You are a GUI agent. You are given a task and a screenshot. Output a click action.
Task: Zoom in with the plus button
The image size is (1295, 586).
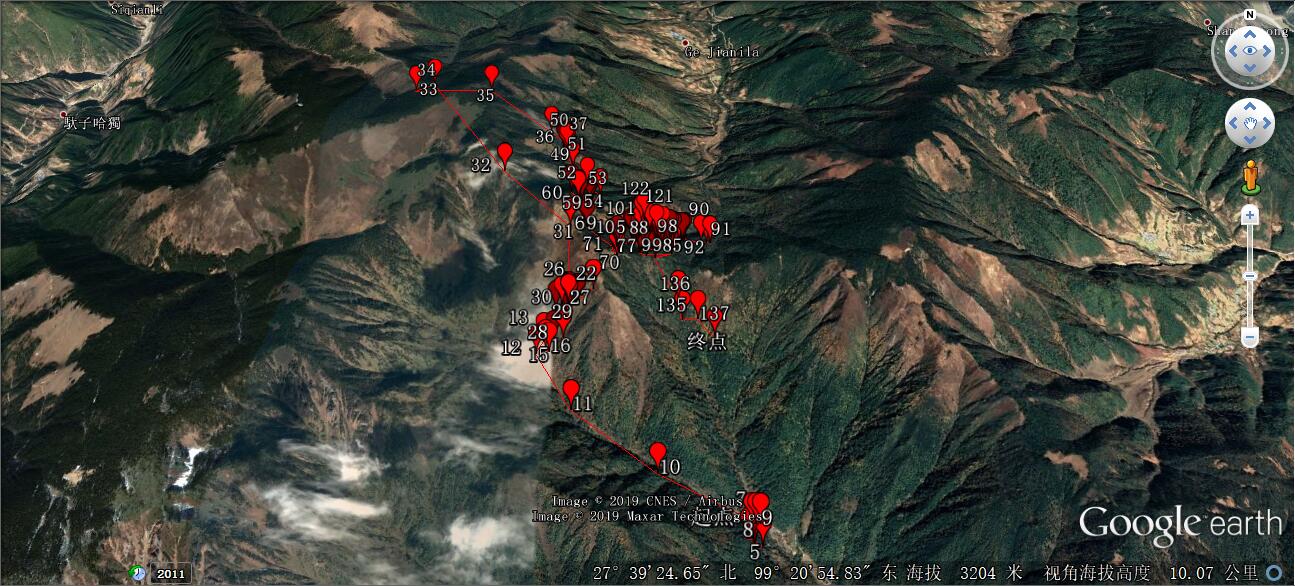pyautogui.click(x=1250, y=215)
